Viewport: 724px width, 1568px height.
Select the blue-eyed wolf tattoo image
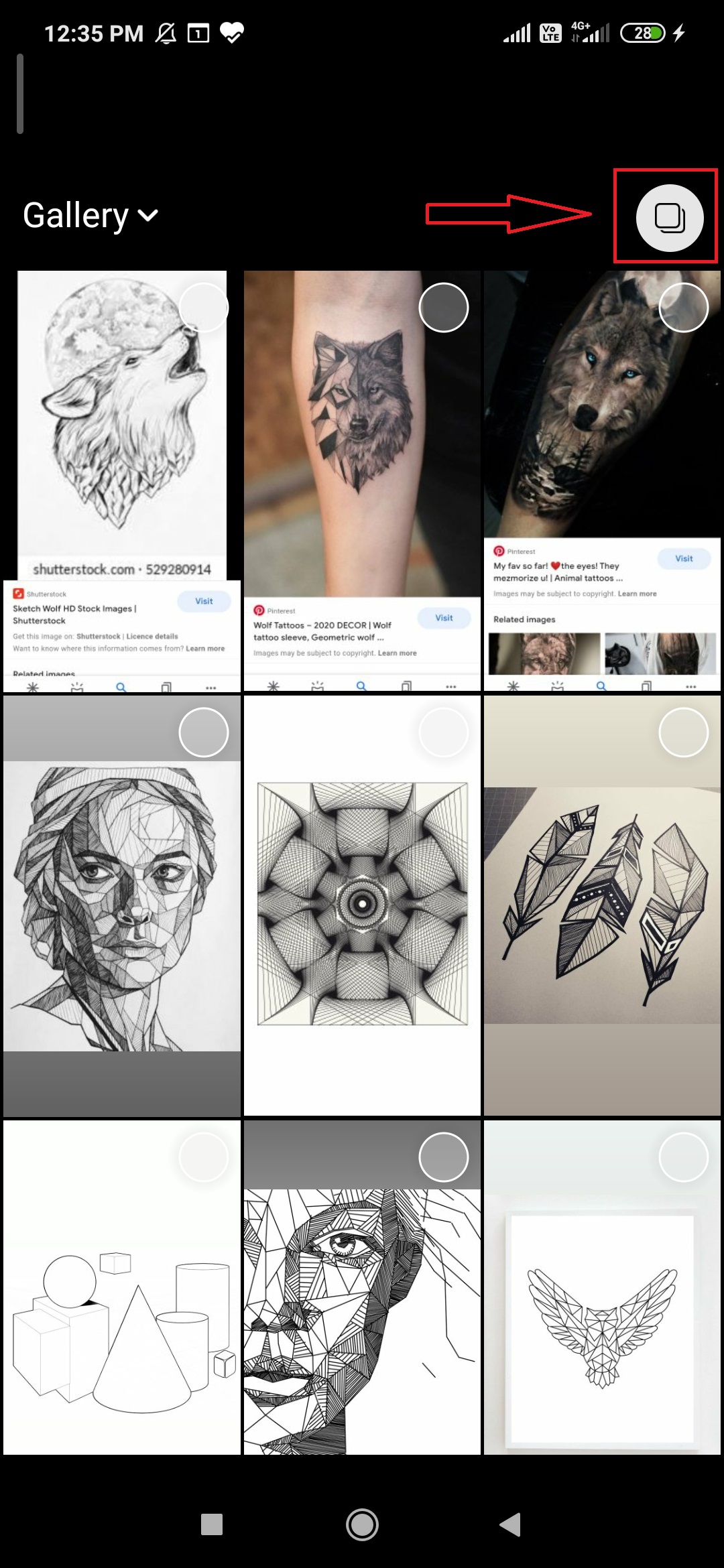602,481
